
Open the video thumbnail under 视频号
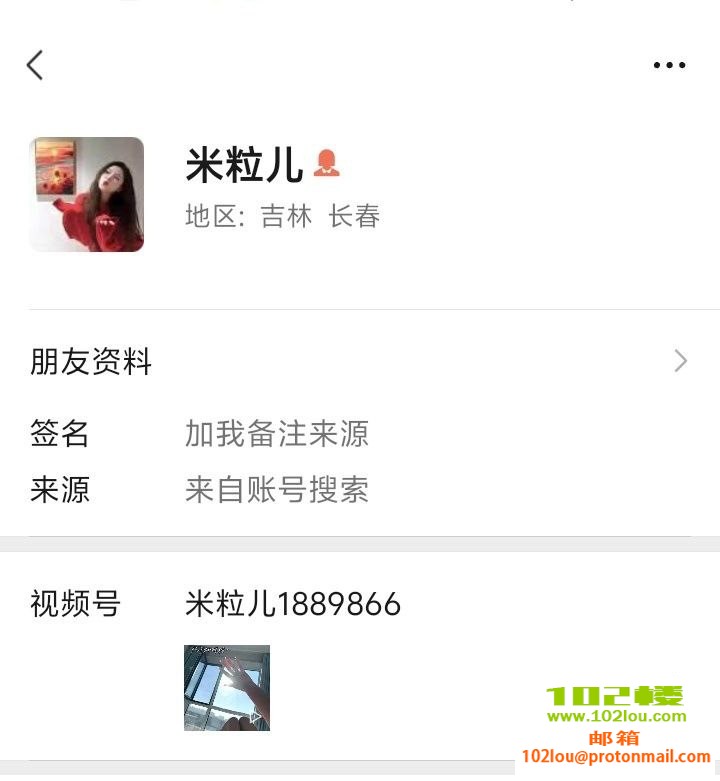point(227,688)
